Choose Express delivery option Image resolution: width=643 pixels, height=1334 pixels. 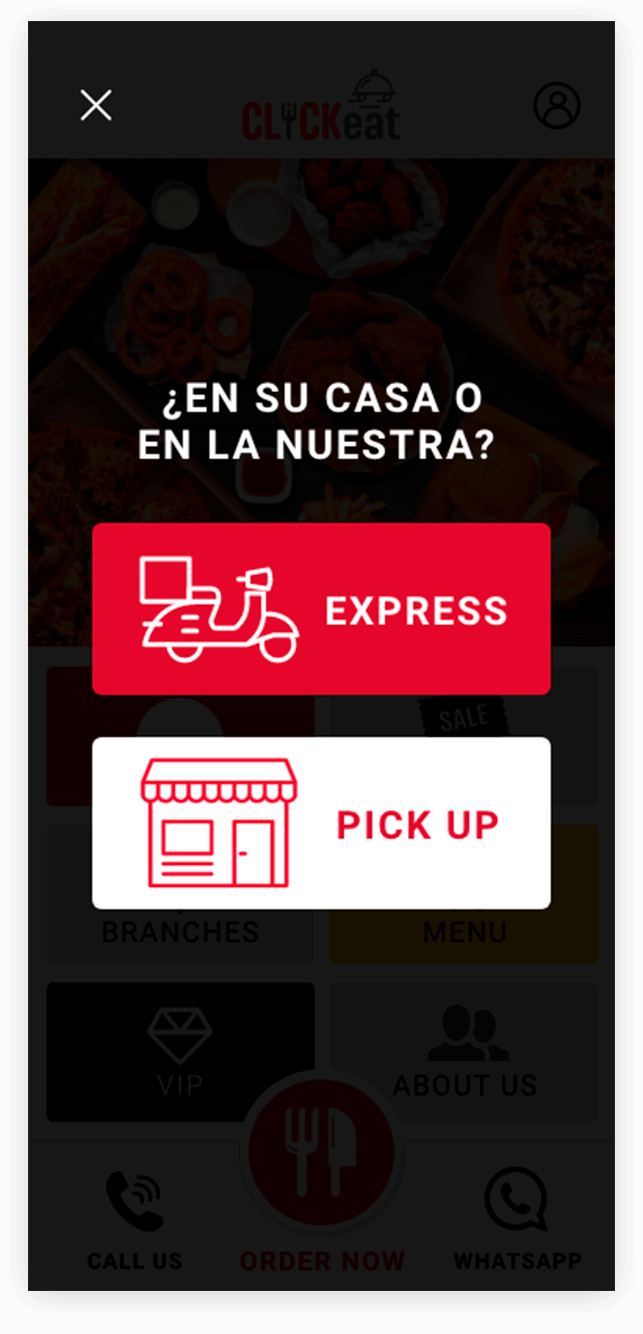coord(321,608)
